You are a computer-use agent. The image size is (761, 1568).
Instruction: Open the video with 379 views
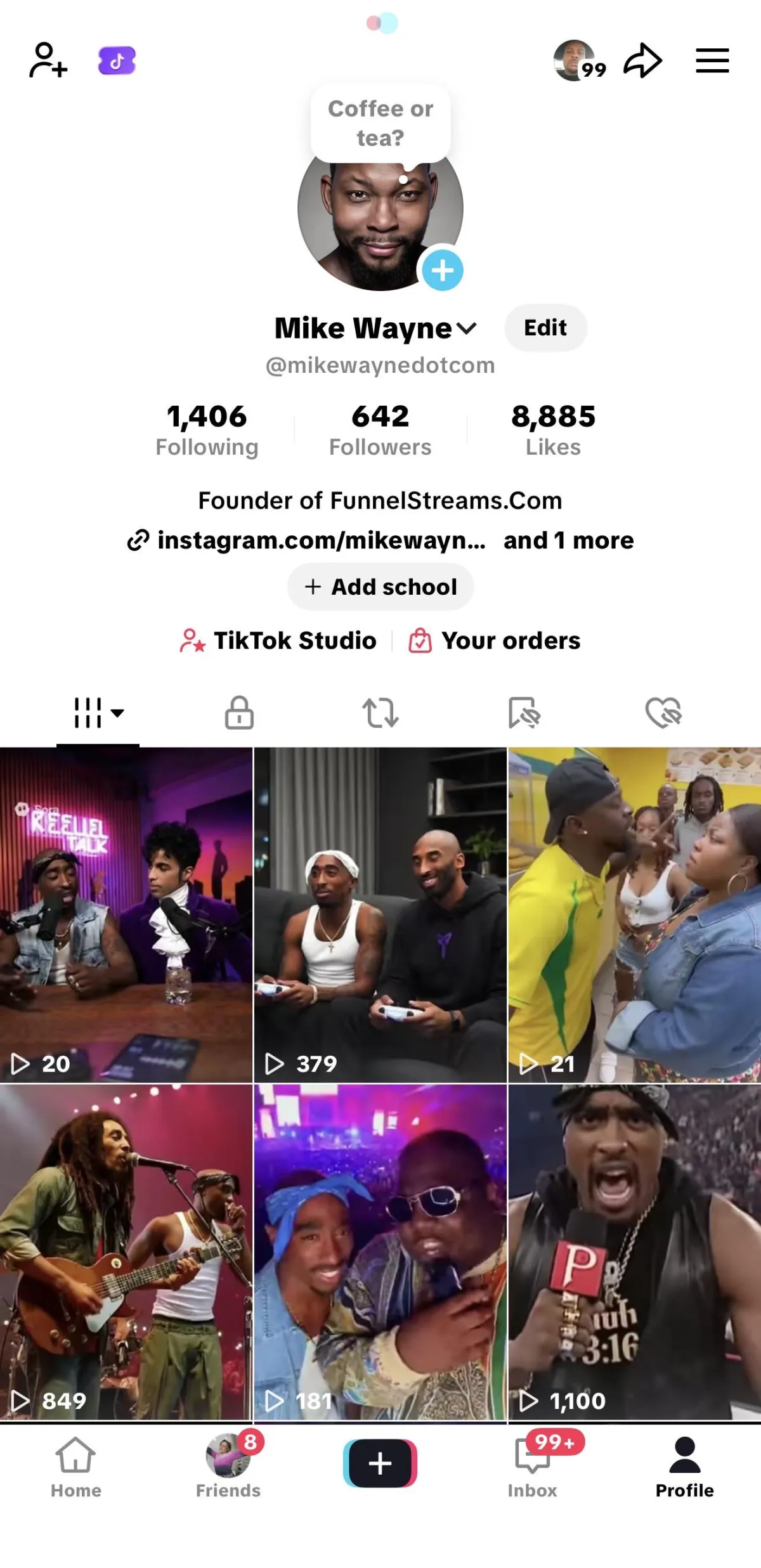tap(380, 914)
